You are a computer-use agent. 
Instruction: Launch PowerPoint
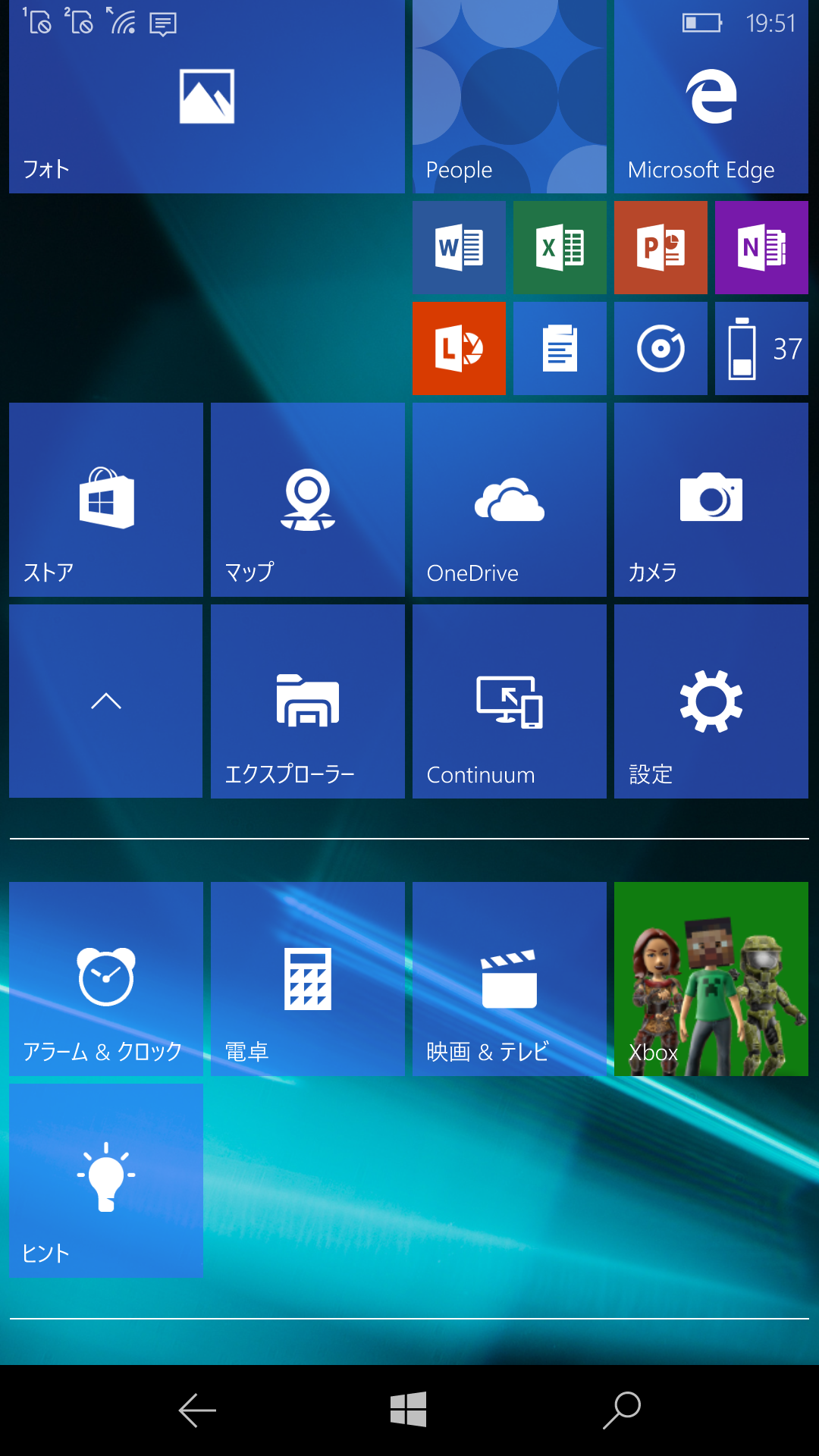tap(661, 247)
